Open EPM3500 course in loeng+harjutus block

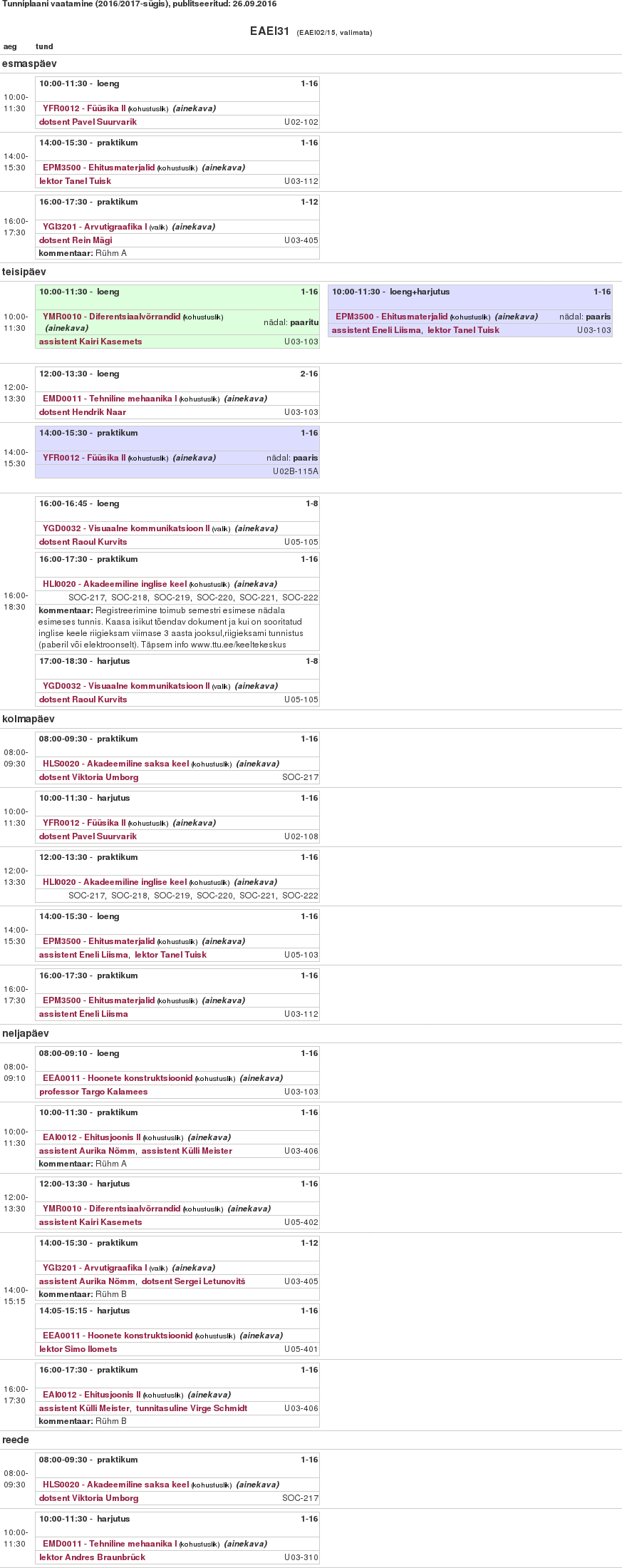click(391, 317)
